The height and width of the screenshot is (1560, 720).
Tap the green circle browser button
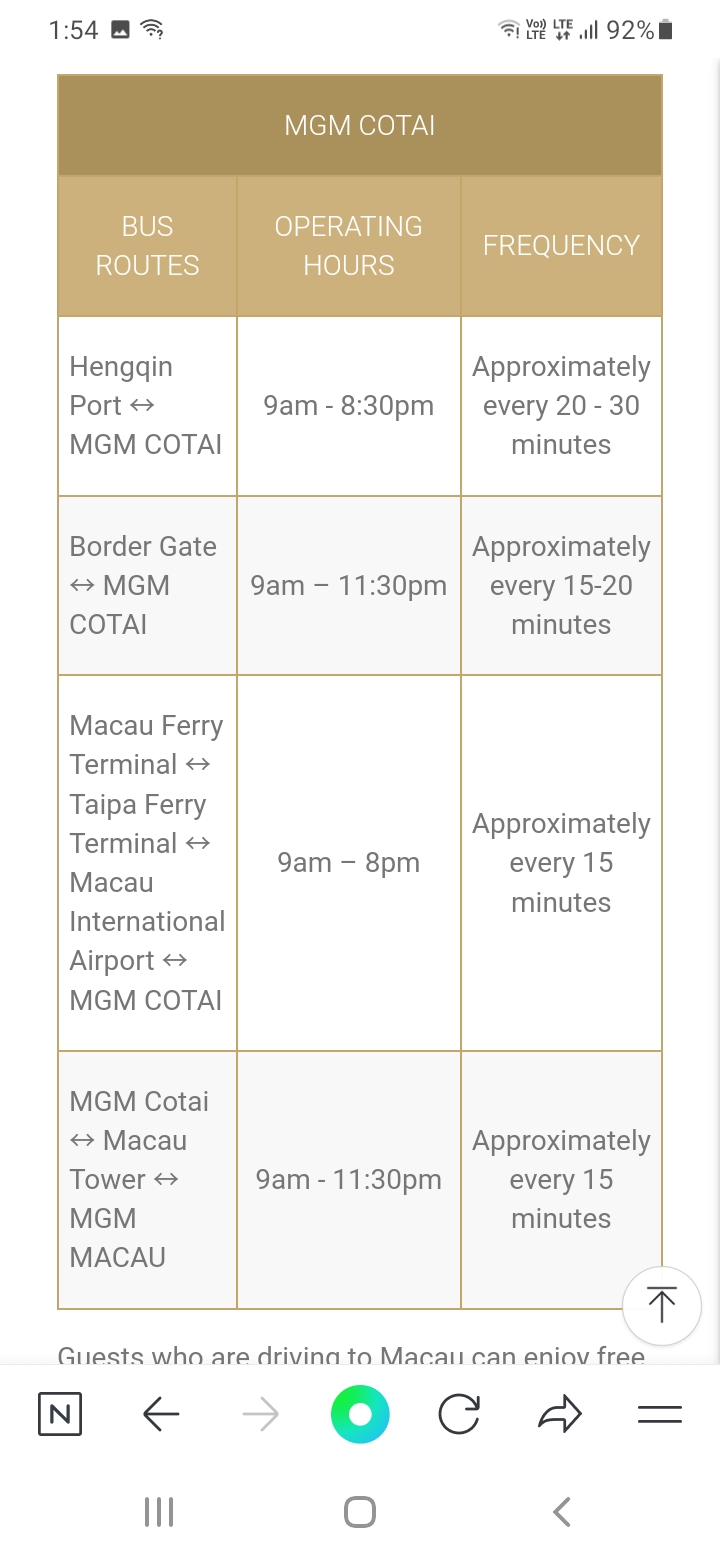point(360,1414)
